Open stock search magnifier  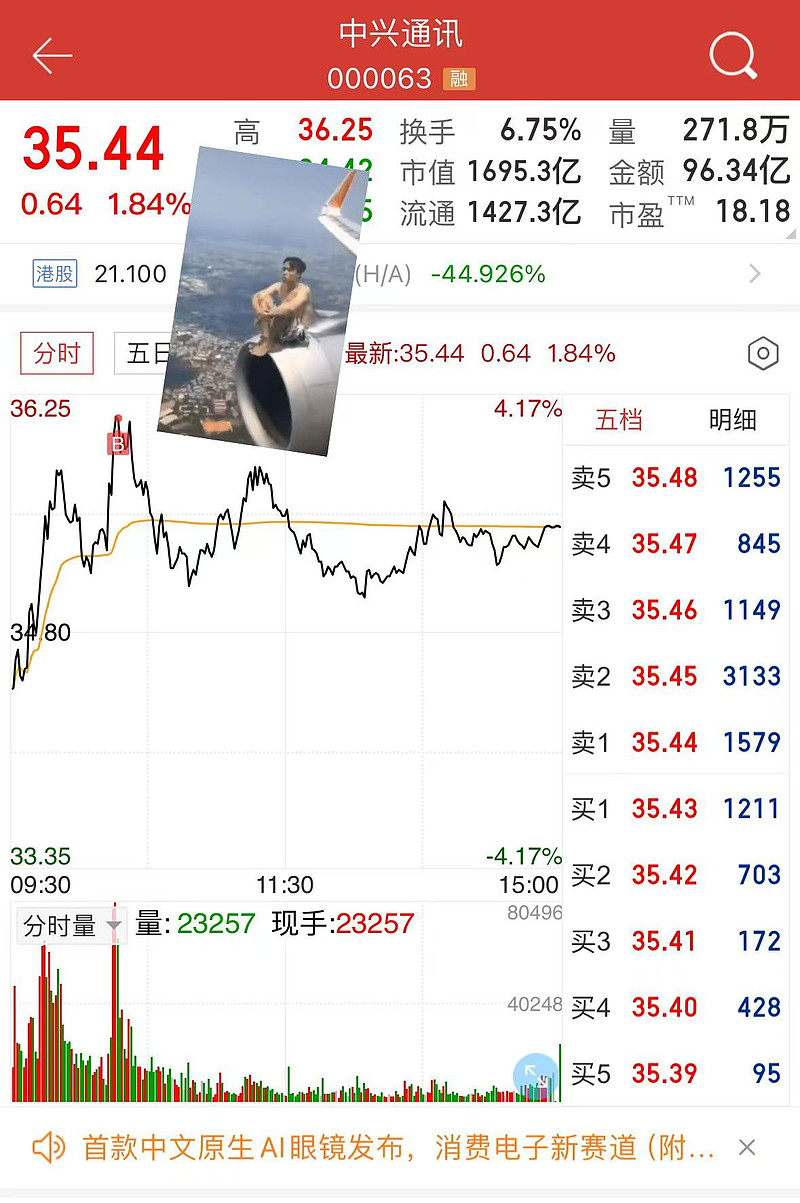tap(733, 56)
